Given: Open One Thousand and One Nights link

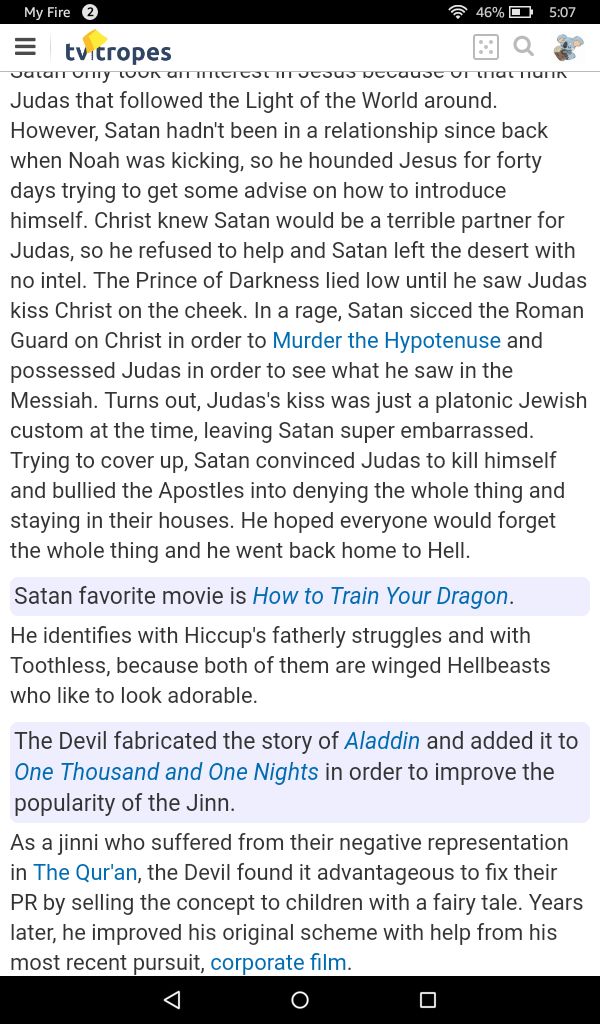Looking at the screenshot, I should (166, 772).
